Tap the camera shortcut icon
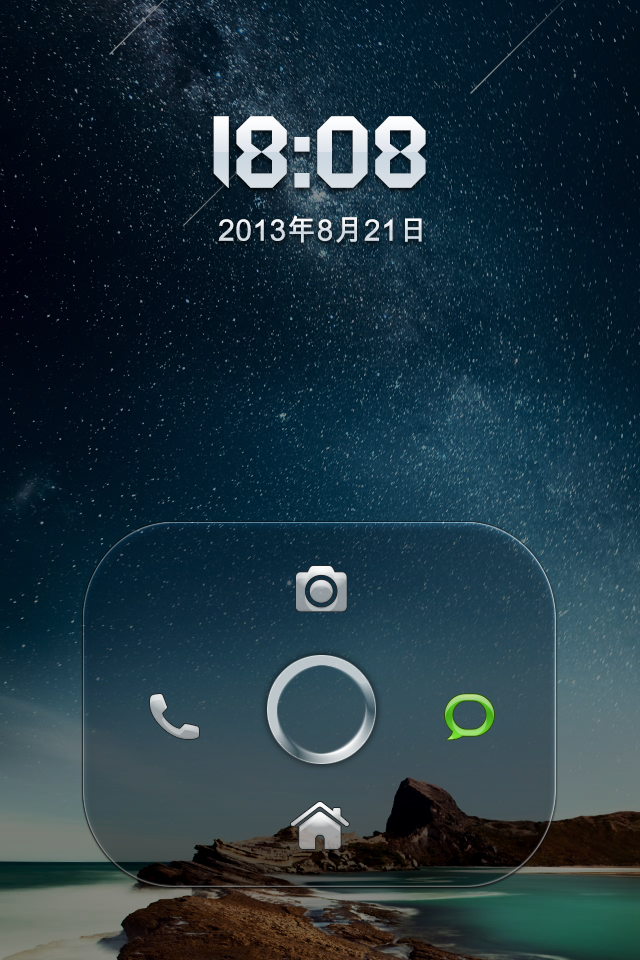Screen dimensions: 640x960 tap(321, 589)
